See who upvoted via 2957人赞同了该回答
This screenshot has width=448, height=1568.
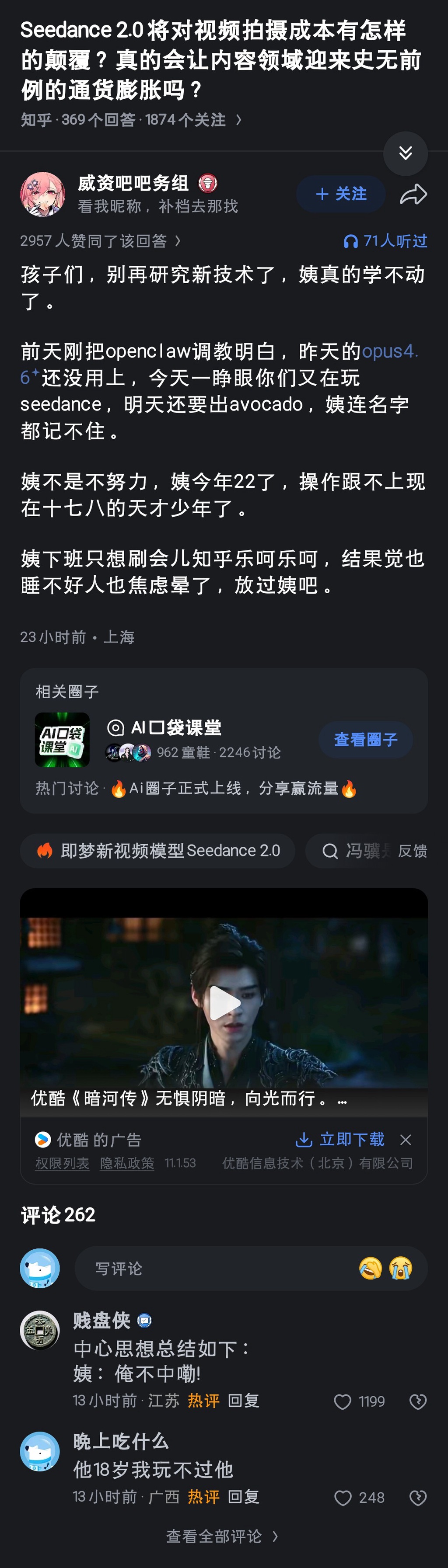coord(100,241)
